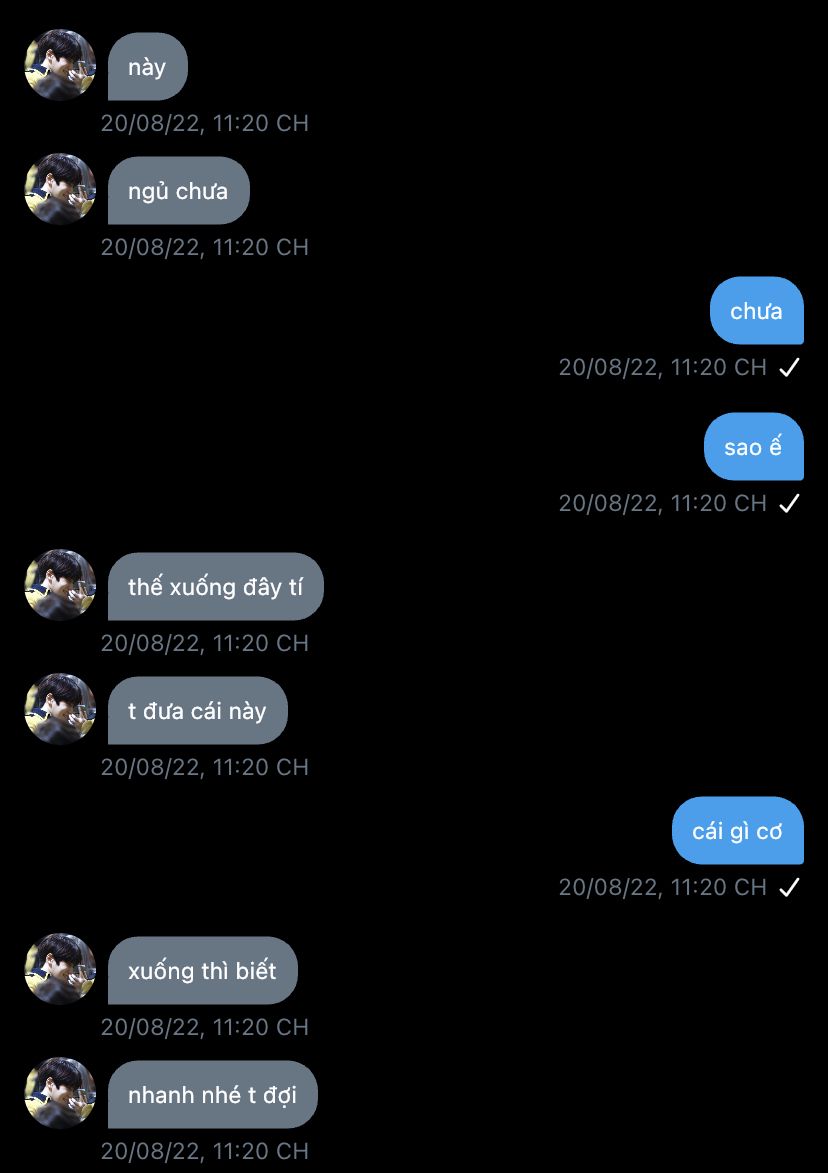Tap the "sao ế" message bubble
Screen dimensions: 828x1173
point(753,447)
